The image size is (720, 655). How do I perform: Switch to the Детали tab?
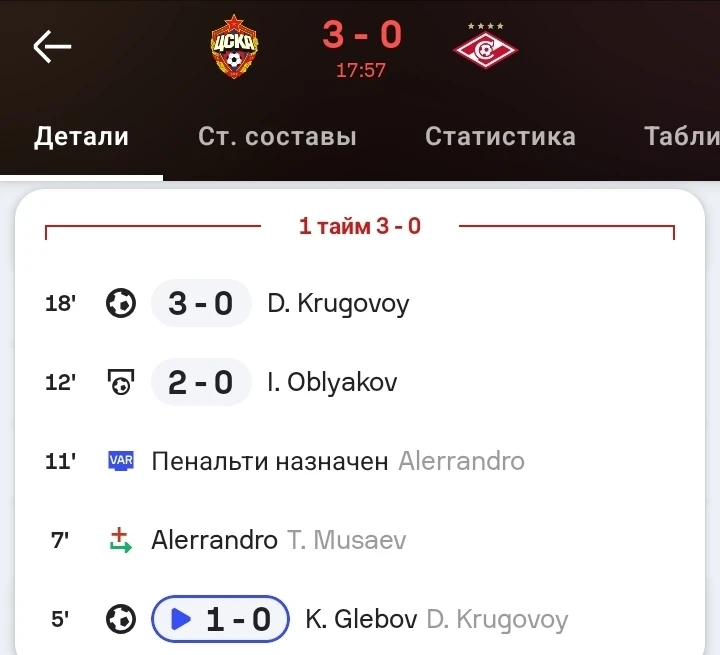[x=82, y=137]
